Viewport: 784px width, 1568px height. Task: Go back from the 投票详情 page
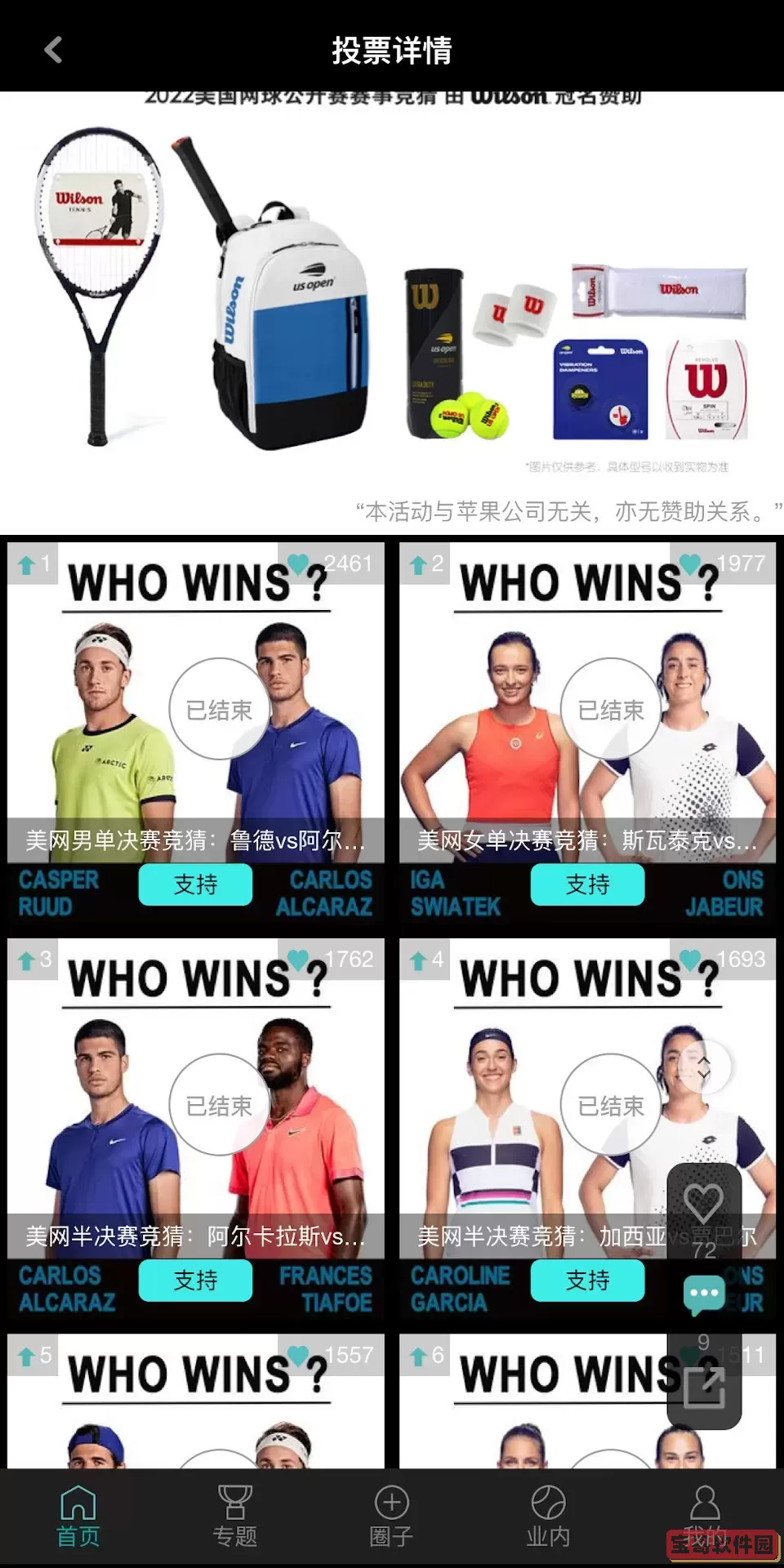(x=53, y=50)
